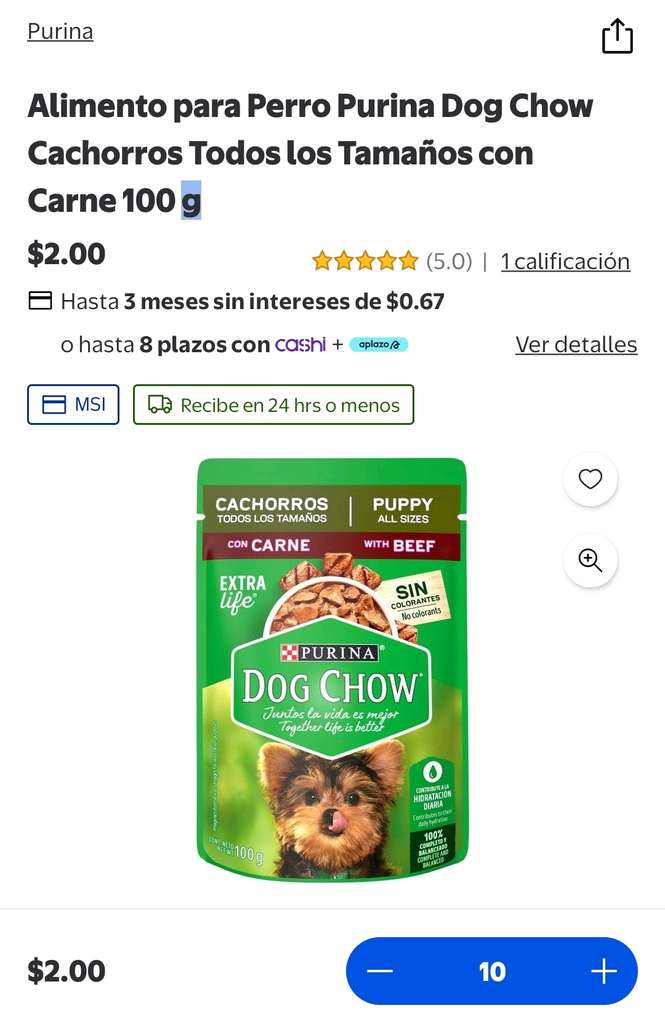Increase quantity with the plus button
This screenshot has width=665, height=1024.
pyautogui.click(x=604, y=971)
